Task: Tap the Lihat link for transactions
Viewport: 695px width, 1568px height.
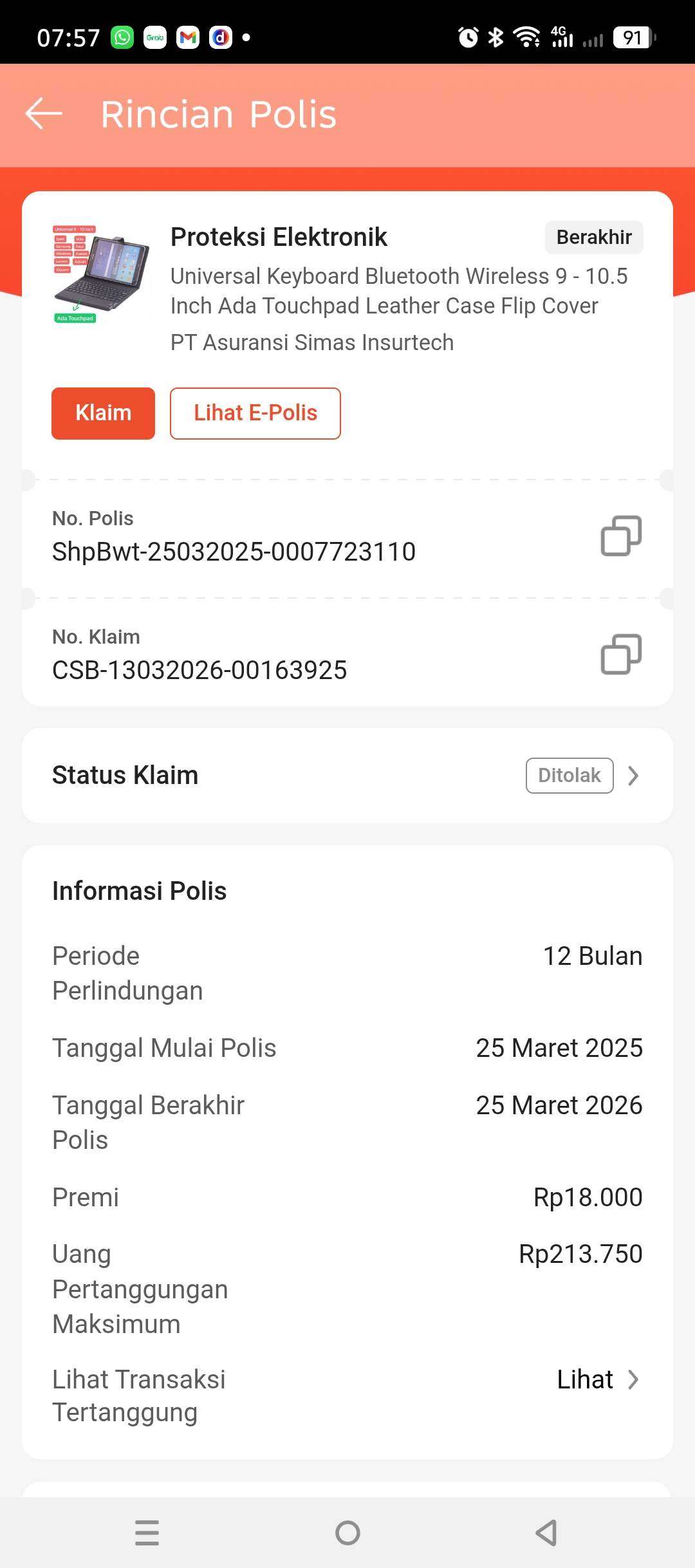Action: click(586, 1380)
